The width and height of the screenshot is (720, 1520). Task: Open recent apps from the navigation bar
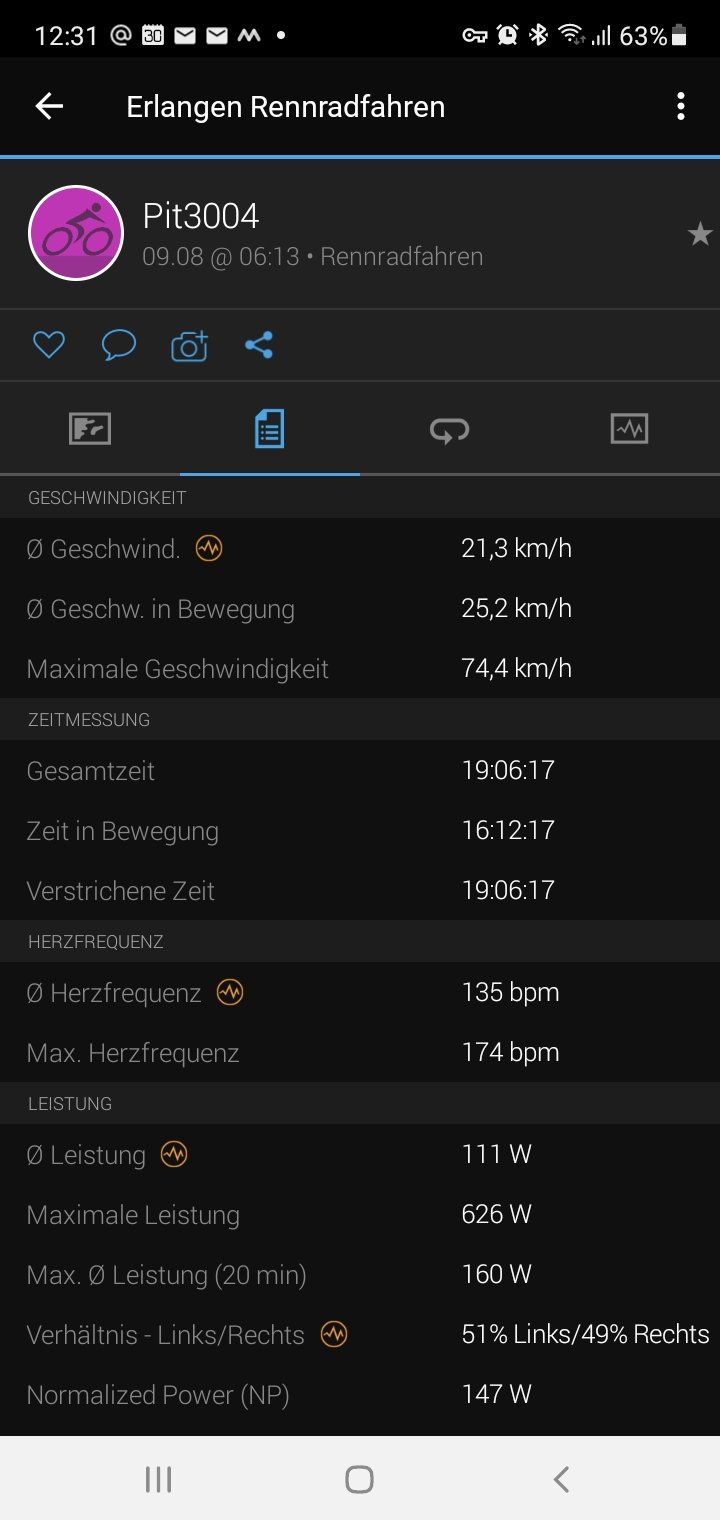tap(159, 1479)
